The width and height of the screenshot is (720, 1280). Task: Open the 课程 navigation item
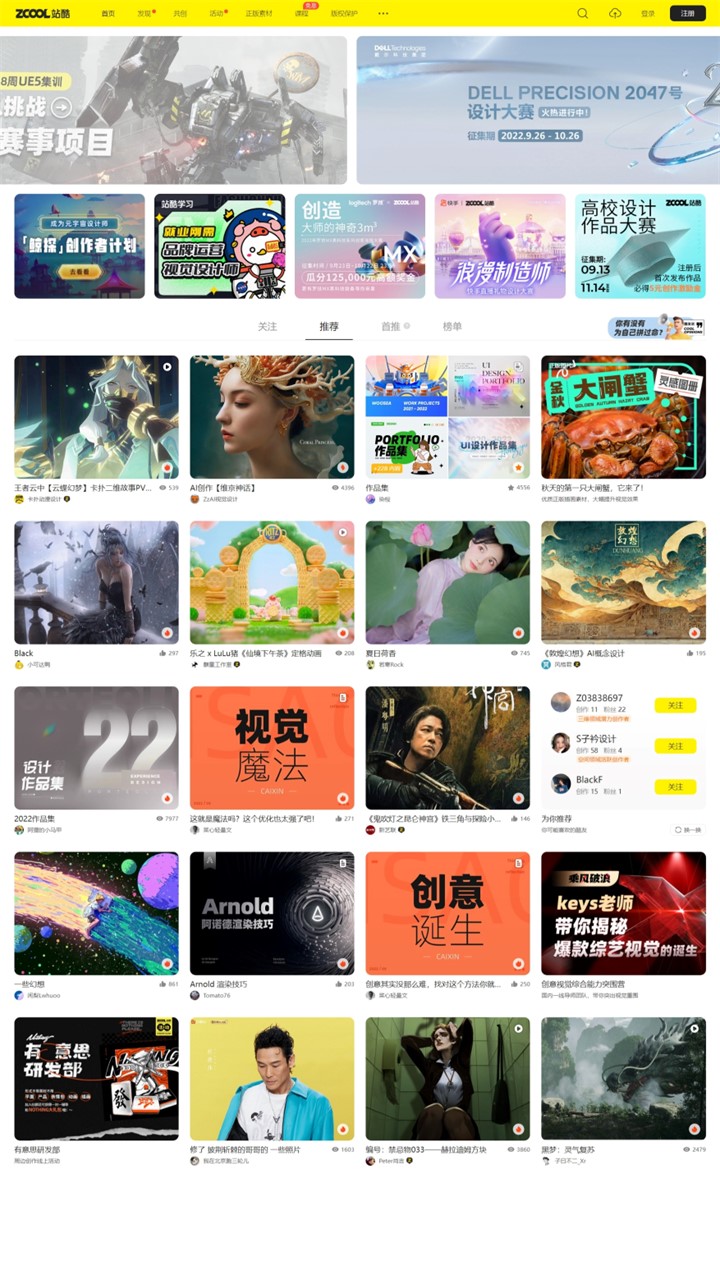[301, 14]
